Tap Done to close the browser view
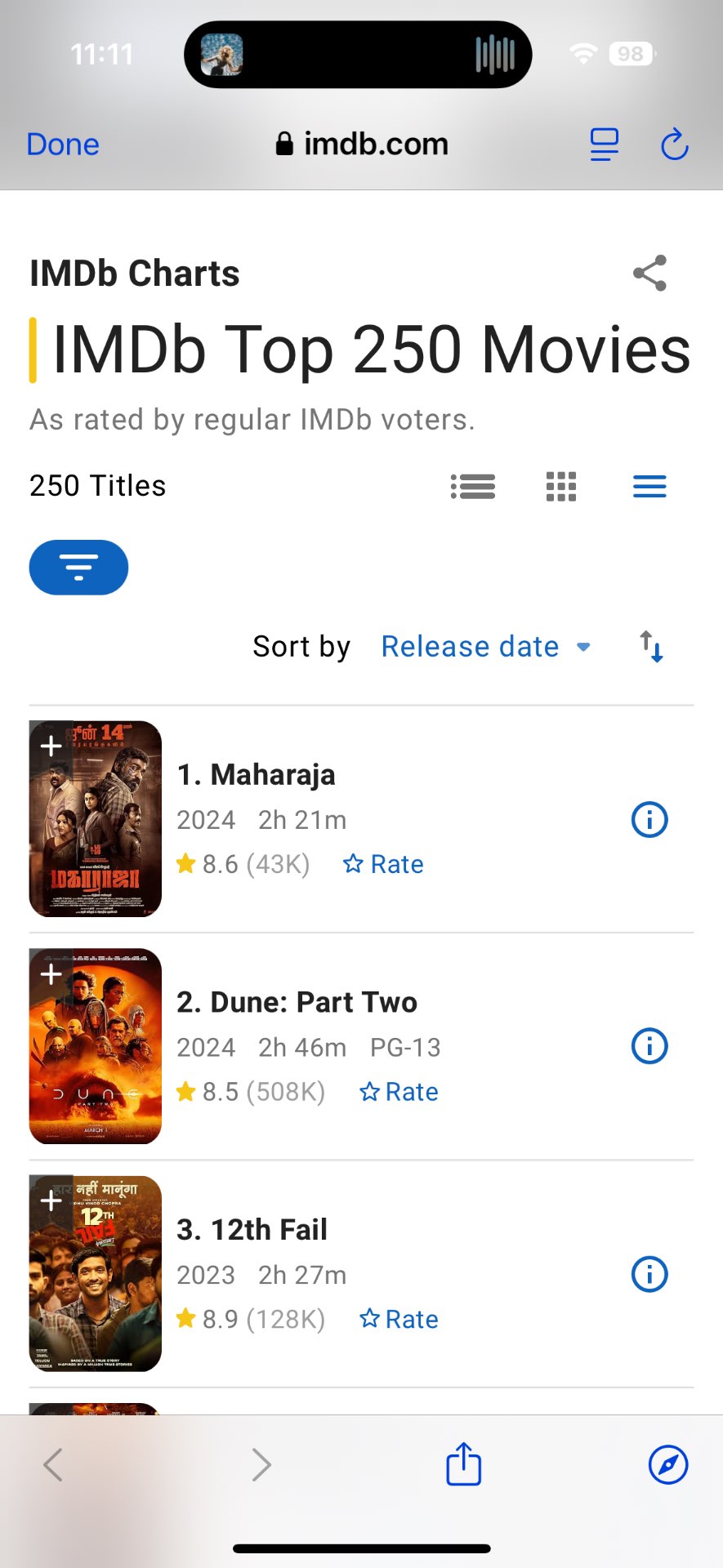The height and width of the screenshot is (1568, 723). coord(63,145)
